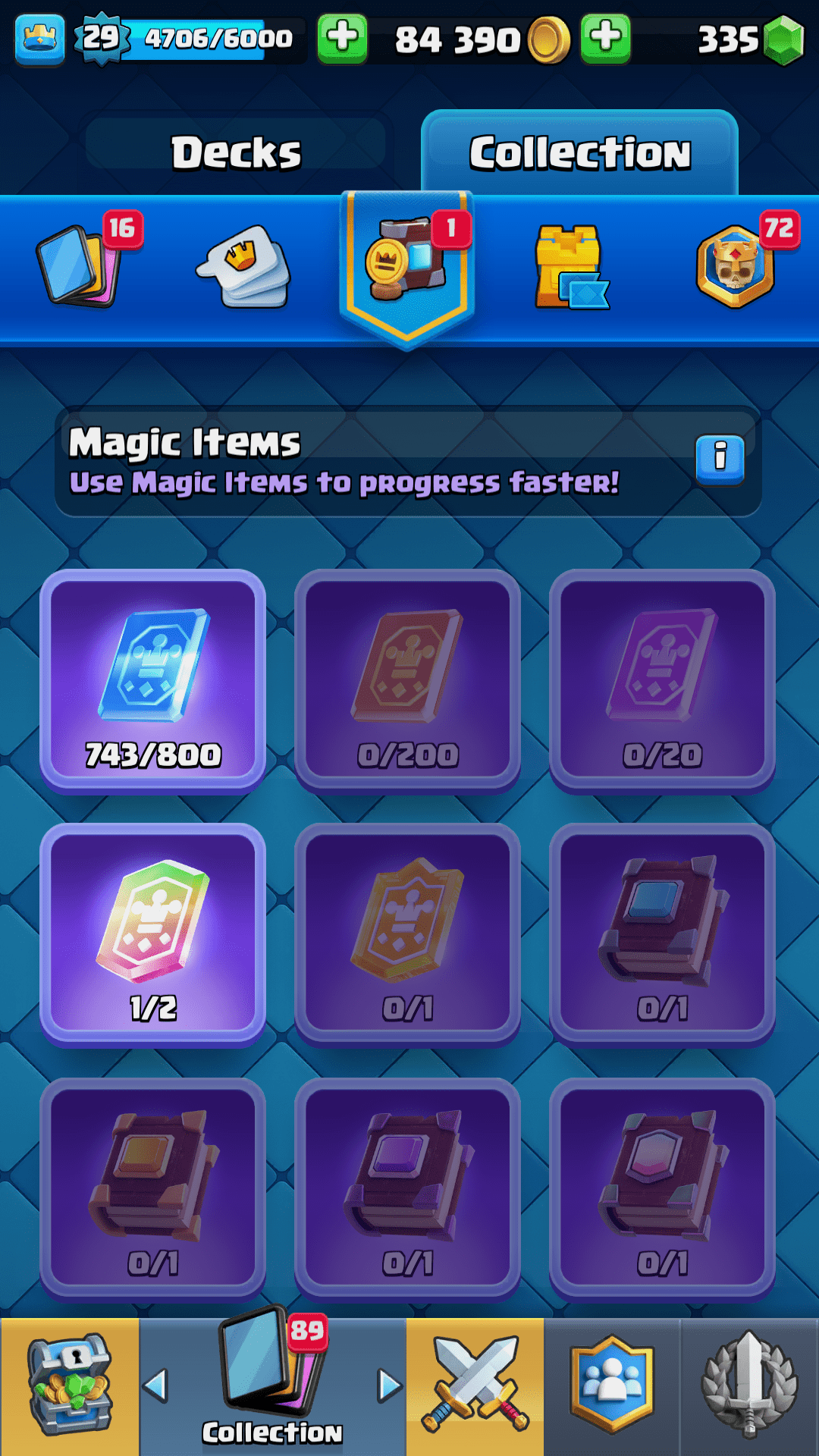Go to the Battle crossed swords tab
The width and height of the screenshot is (819, 1456).
(x=475, y=1386)
